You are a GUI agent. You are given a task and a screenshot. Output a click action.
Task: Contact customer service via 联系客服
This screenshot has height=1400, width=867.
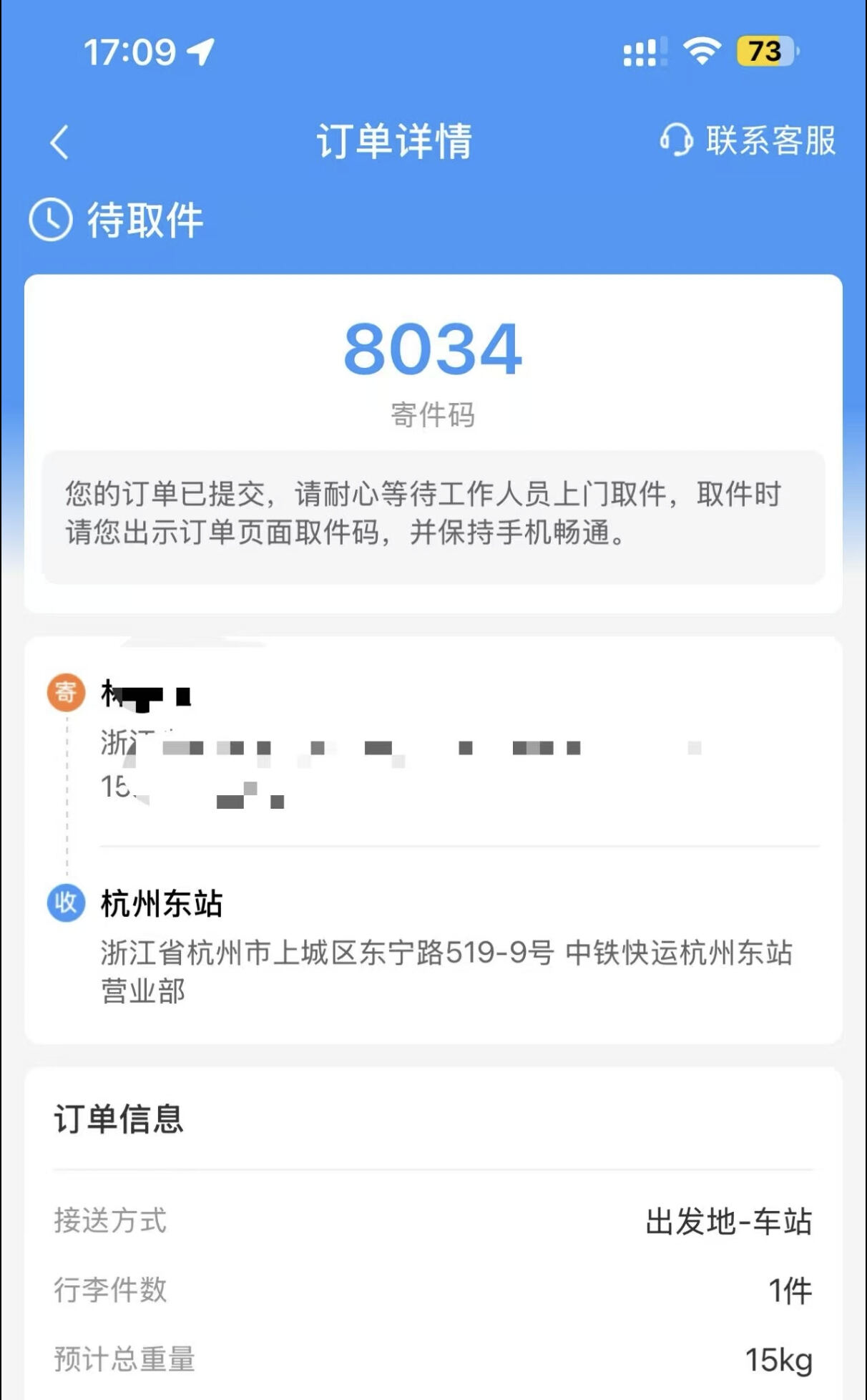coord(748,140)
